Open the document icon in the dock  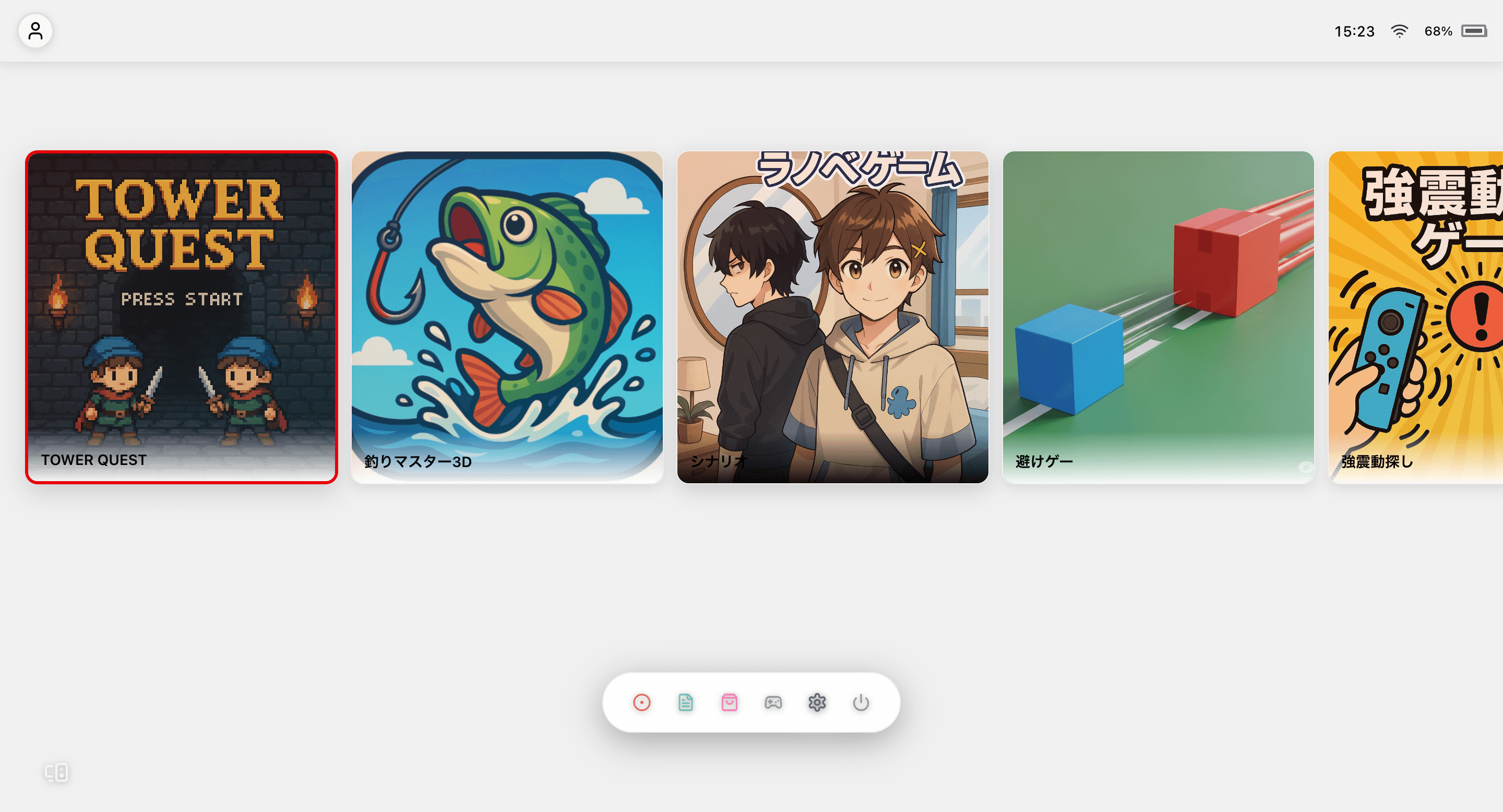pyautogui.click(x=686, y=702)
